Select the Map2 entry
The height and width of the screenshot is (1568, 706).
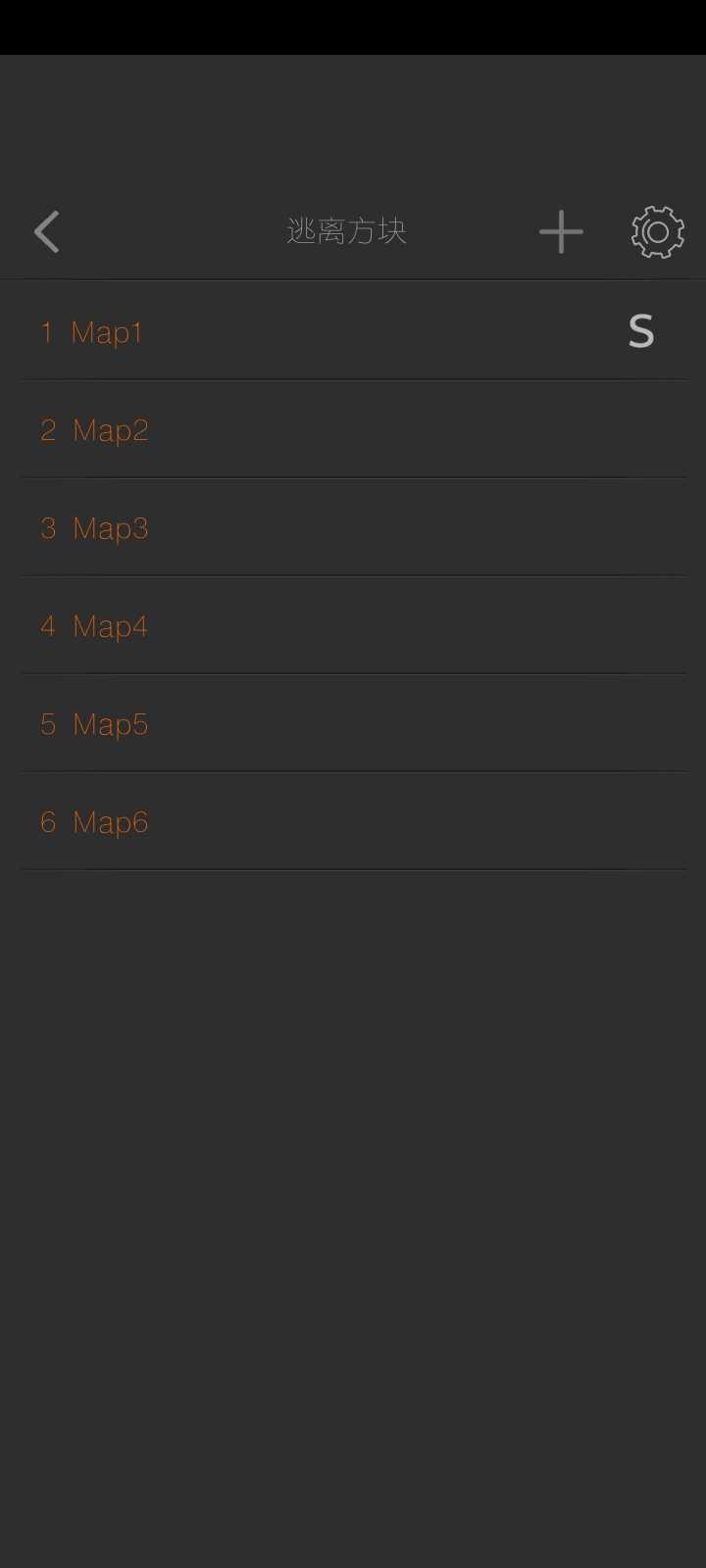pos(353,429)
